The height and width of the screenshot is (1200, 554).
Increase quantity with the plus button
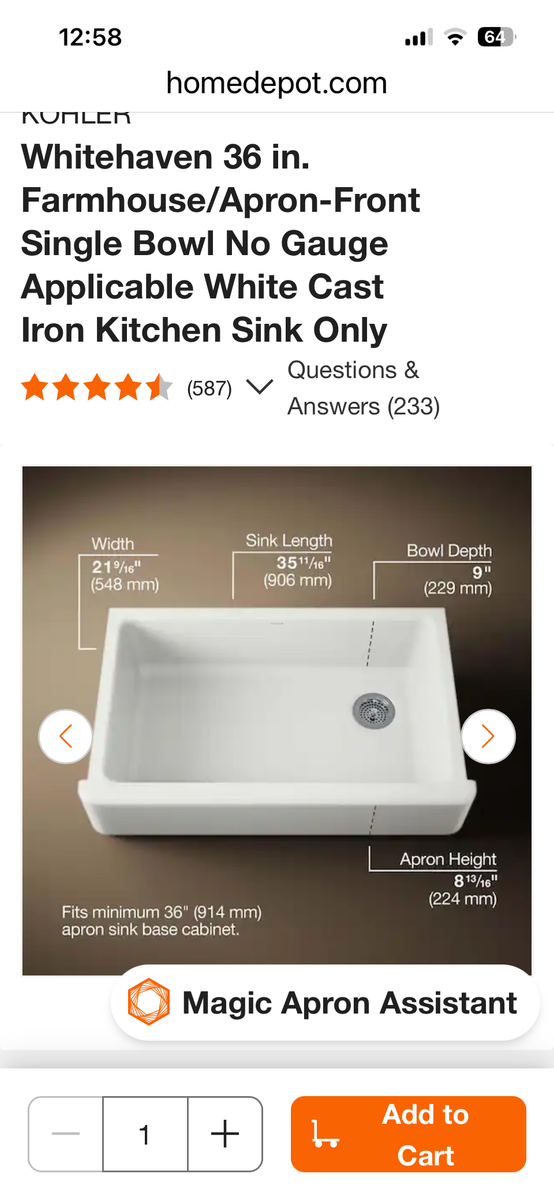coord(225,1134)
